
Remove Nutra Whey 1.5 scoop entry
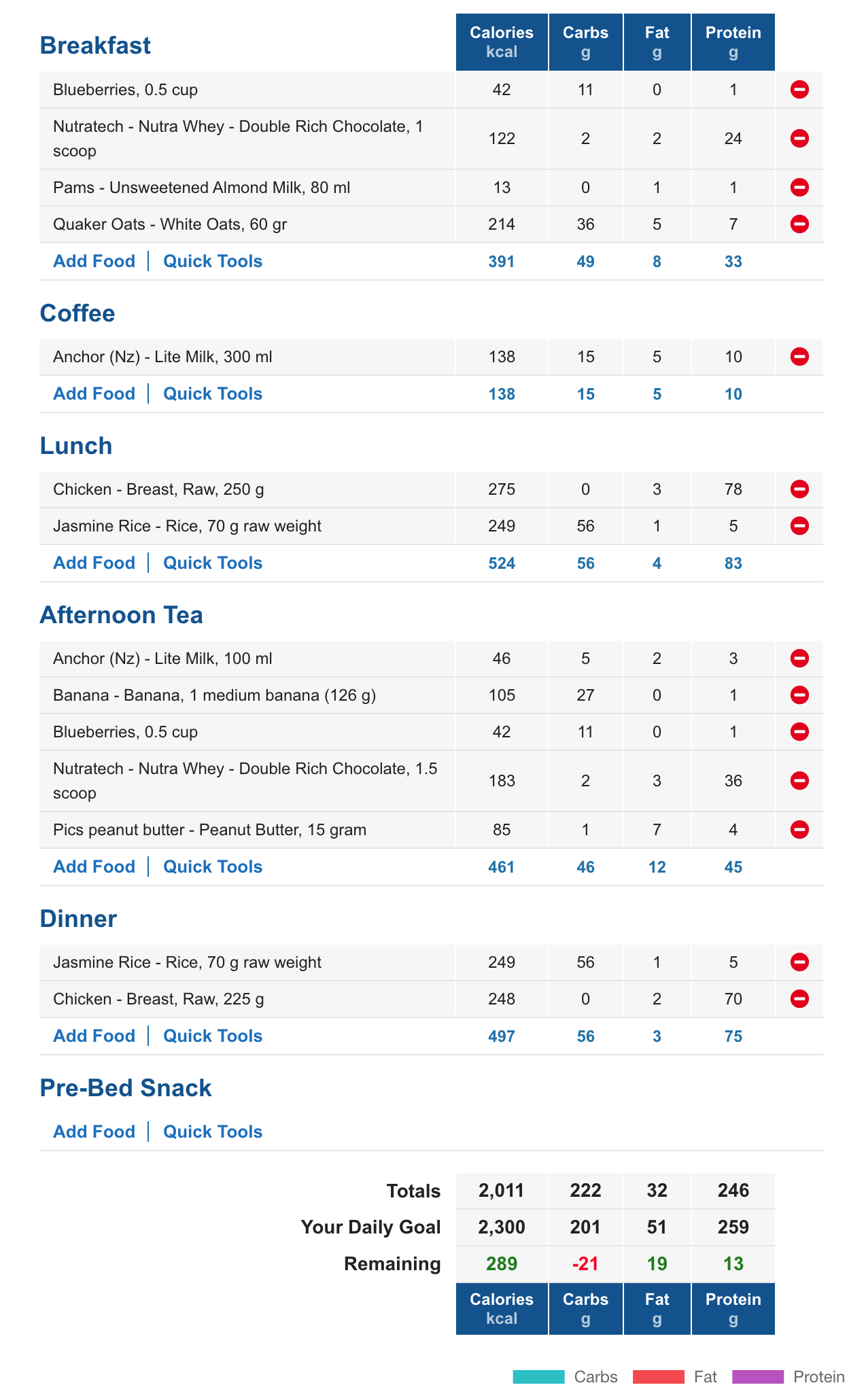point(799,781)
